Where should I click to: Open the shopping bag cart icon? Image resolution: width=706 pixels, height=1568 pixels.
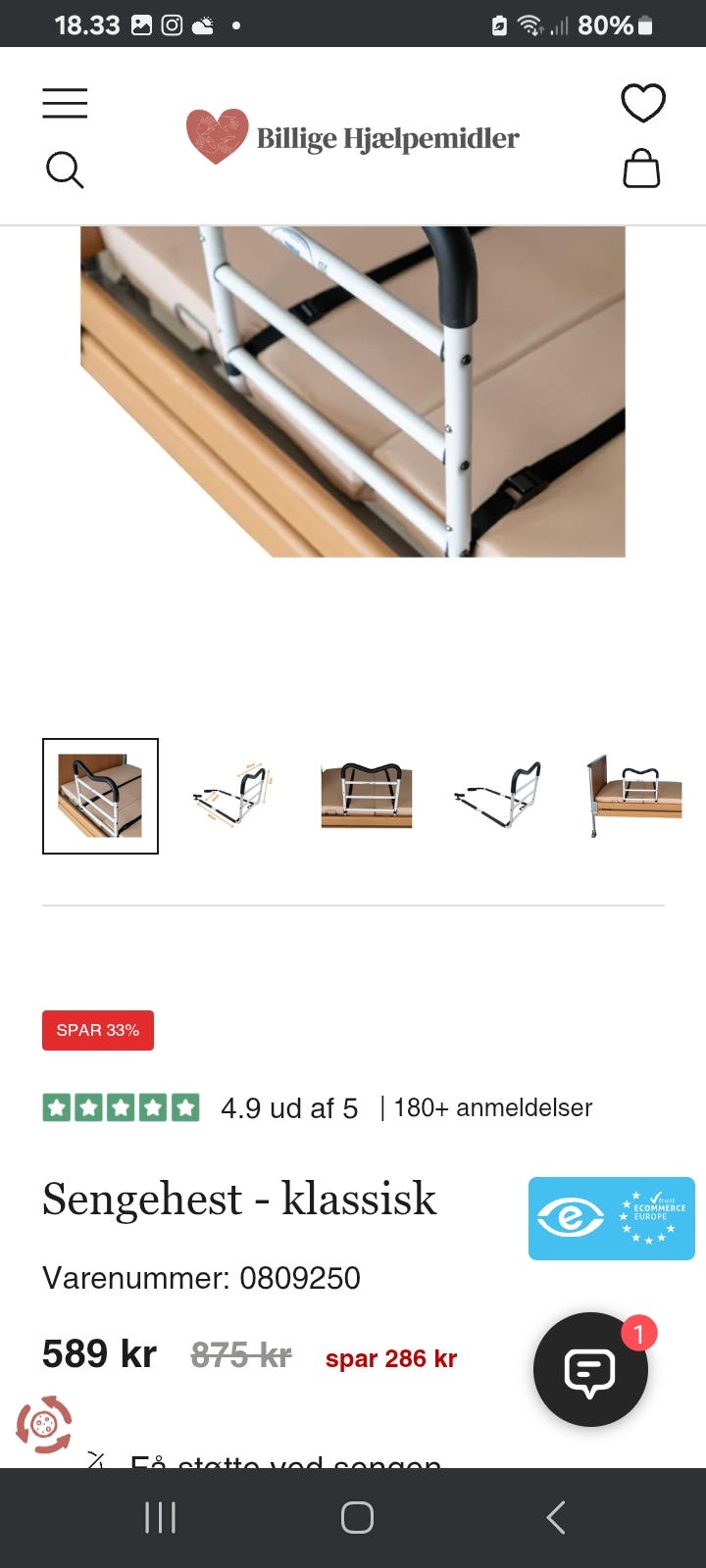(641, 169)
